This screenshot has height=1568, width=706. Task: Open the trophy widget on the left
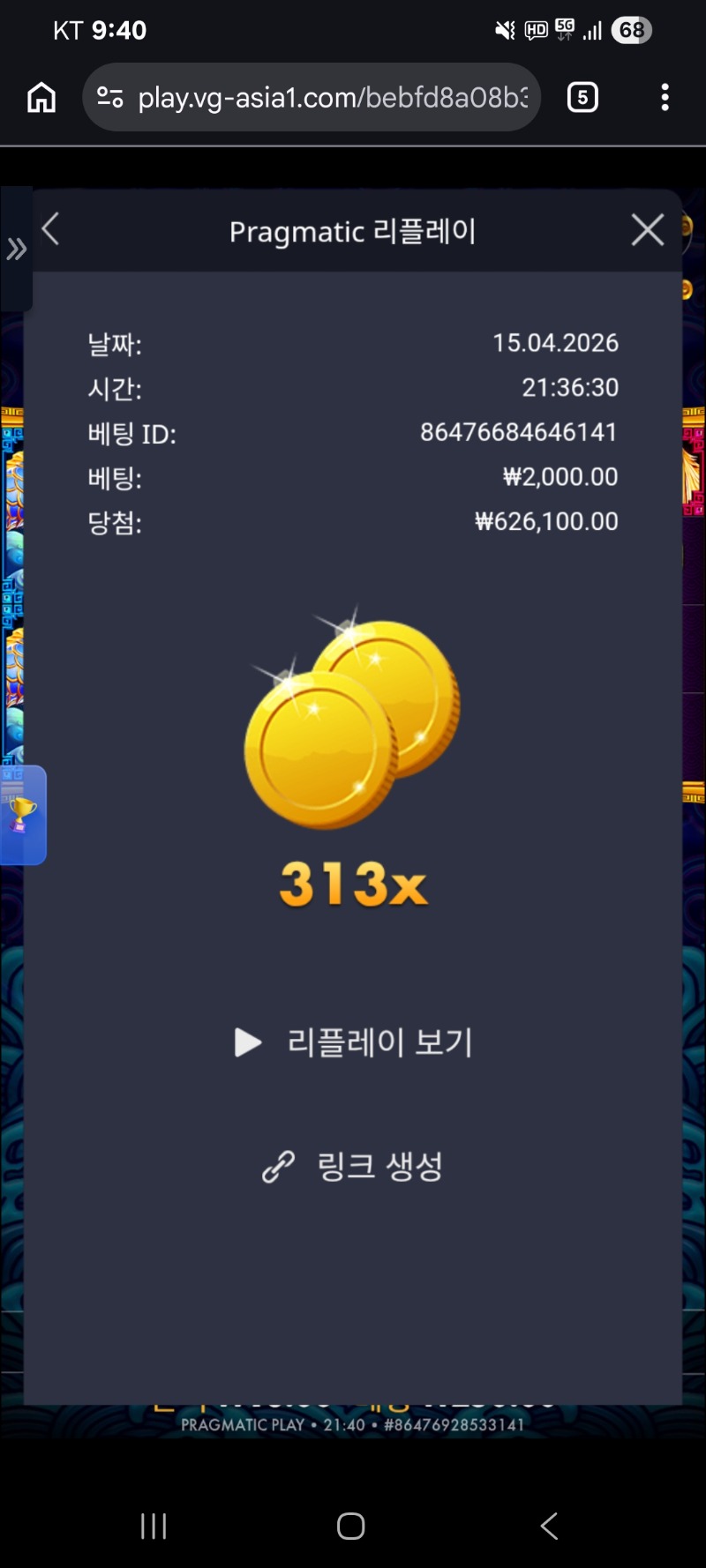[22, 814]
